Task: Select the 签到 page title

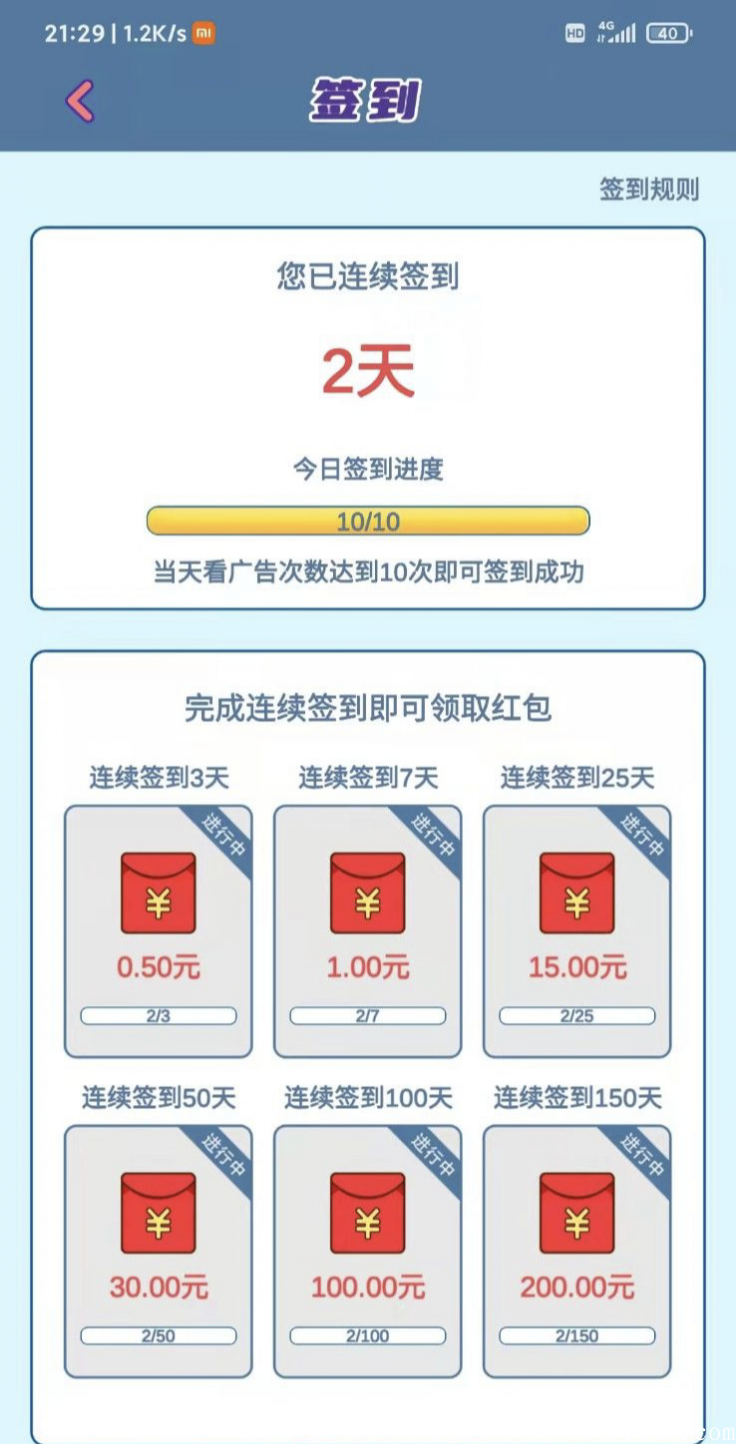Action: click(x=367, y=100)
